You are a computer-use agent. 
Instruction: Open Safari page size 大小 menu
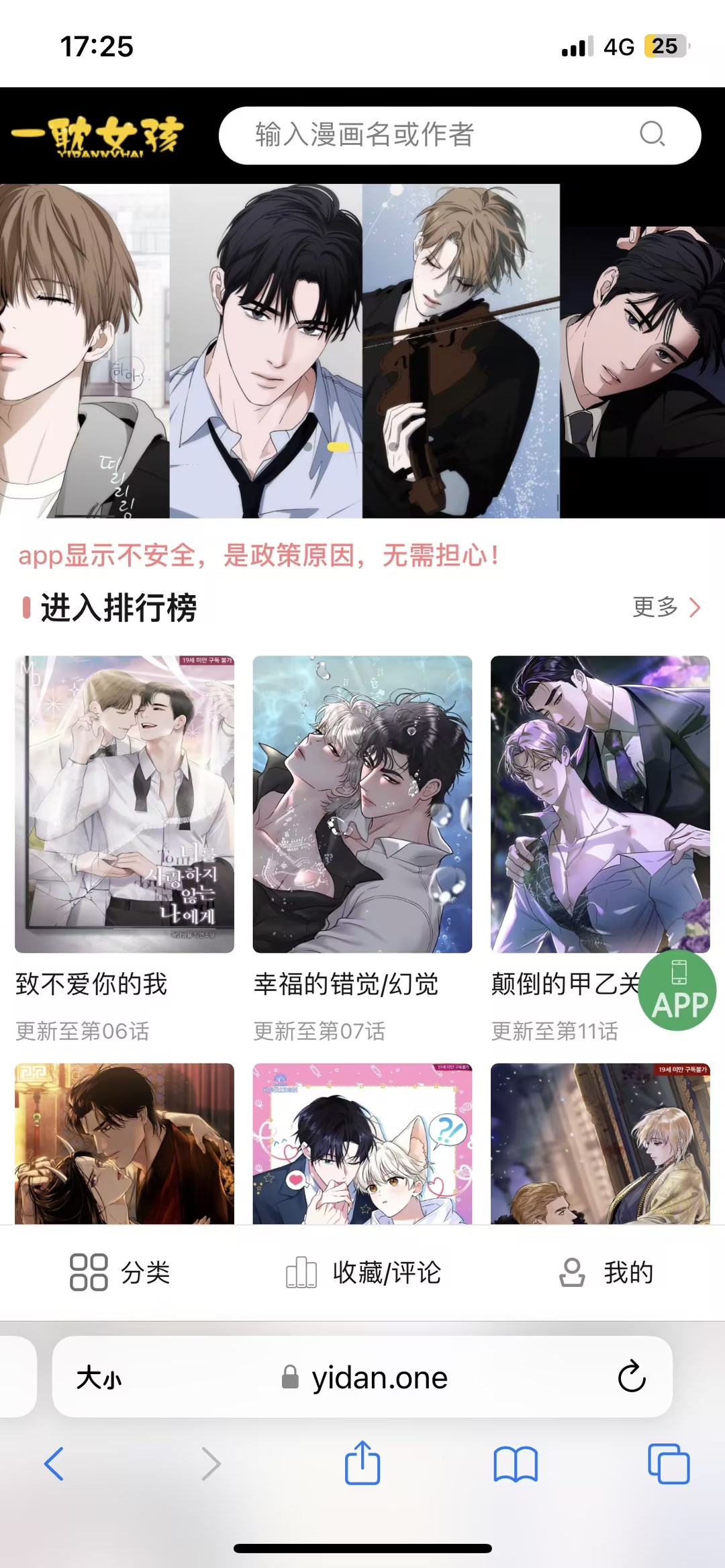coord(99,1378)
